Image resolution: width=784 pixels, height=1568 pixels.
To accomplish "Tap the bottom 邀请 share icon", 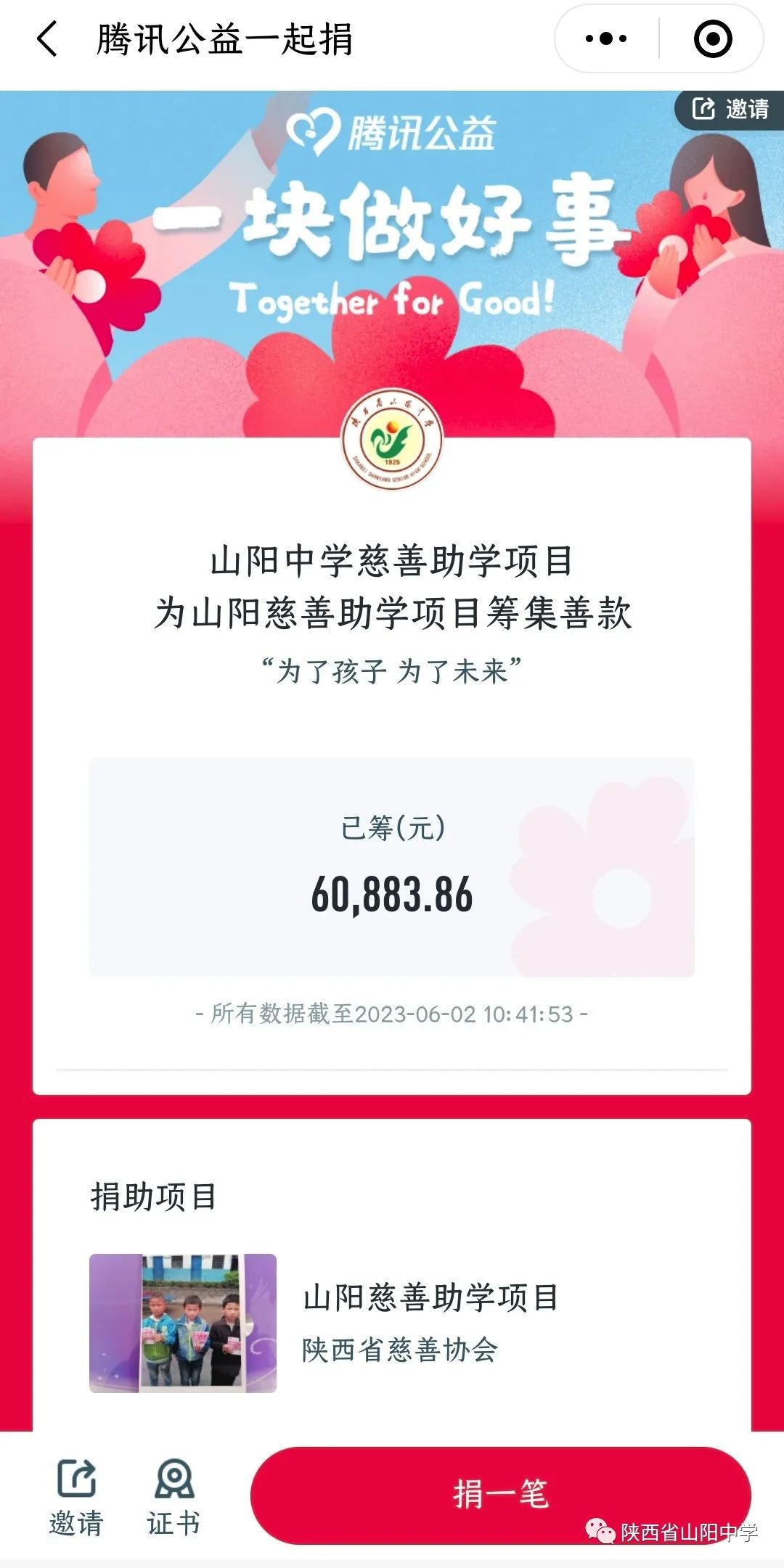I will [x=76, y=1496].
